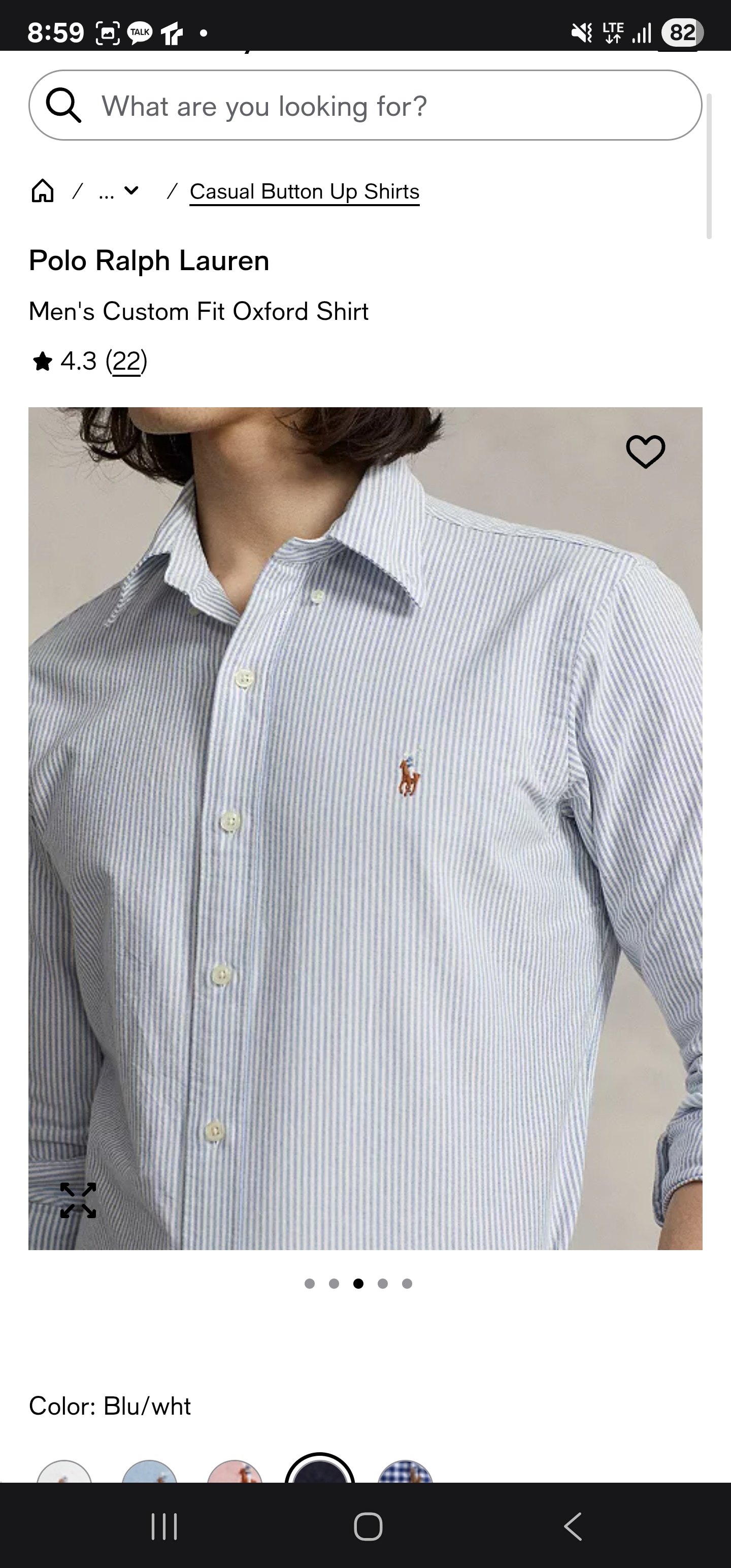
Task: Go back with the system back button
Action: pos(572,1526)
